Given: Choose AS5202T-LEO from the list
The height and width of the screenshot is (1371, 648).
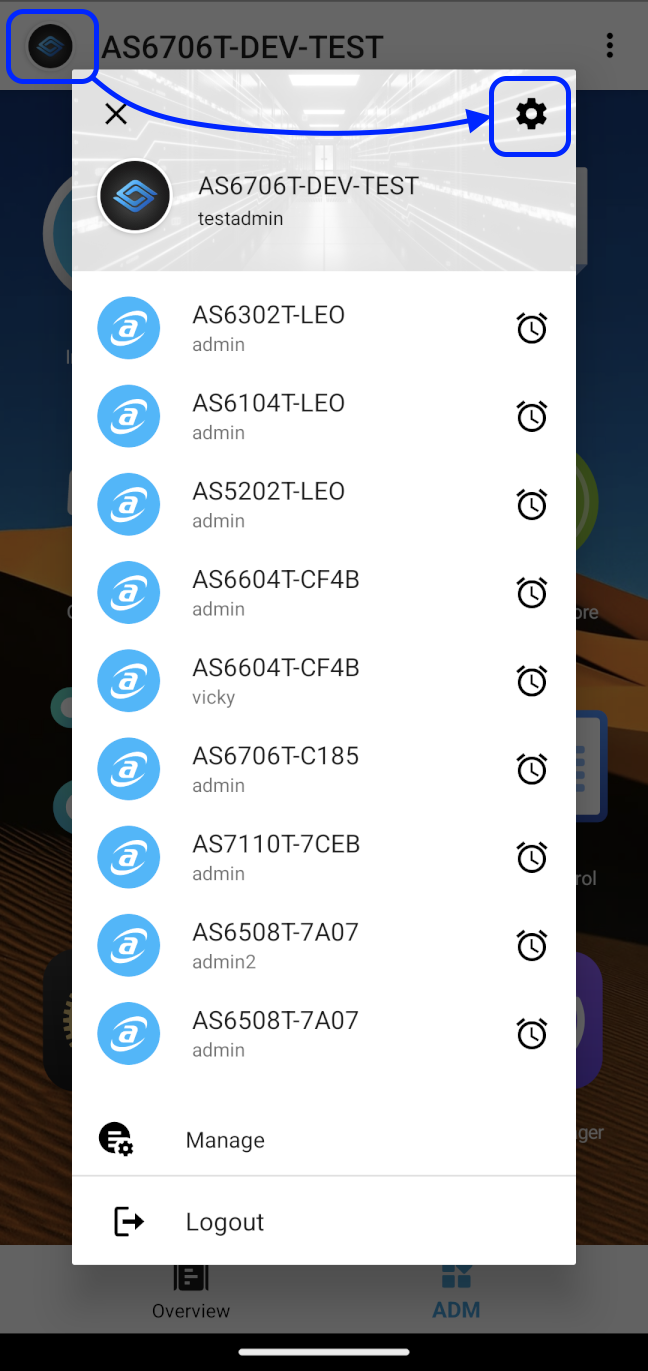Looking at the screenshot, I should point(268,504).
